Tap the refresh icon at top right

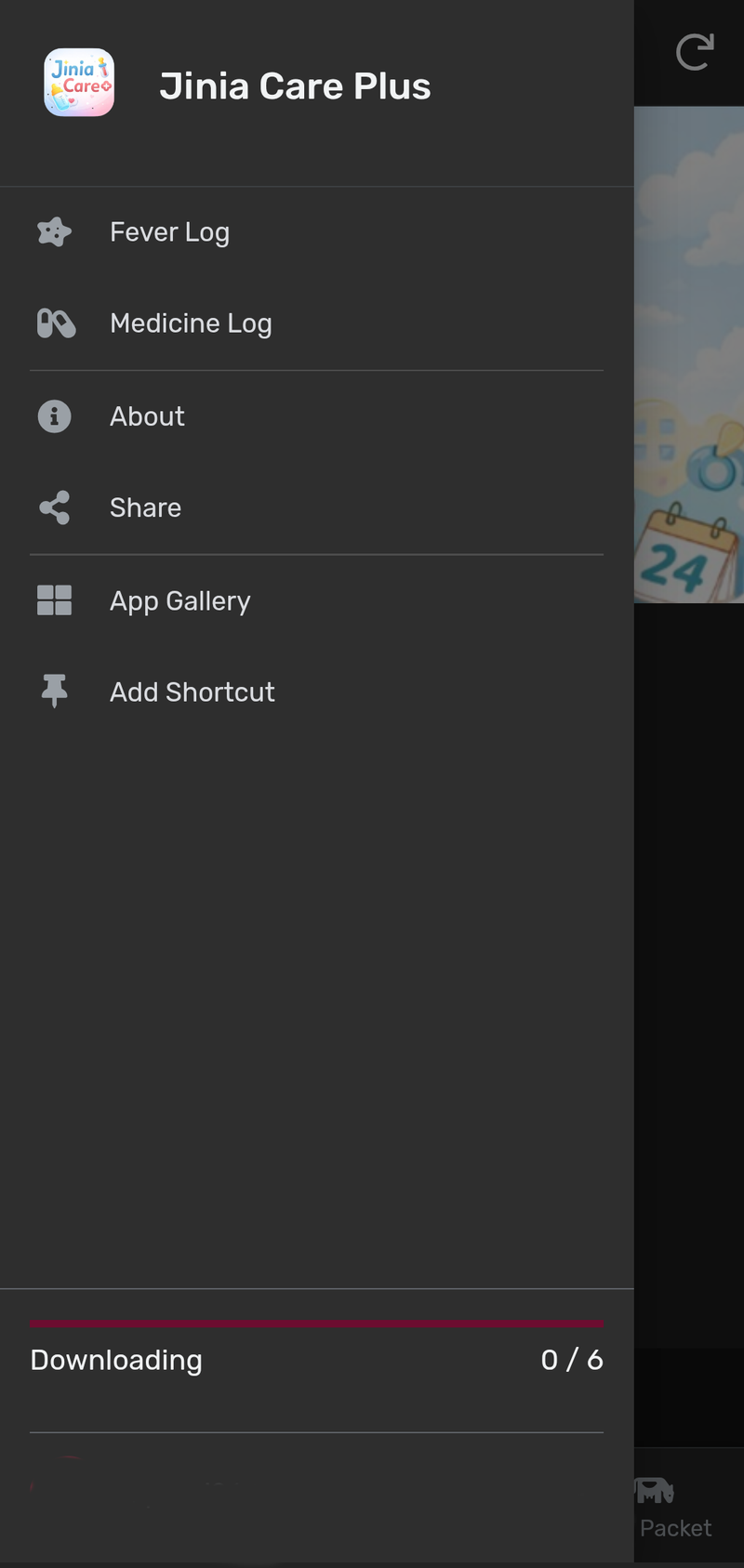click(695, 52)
